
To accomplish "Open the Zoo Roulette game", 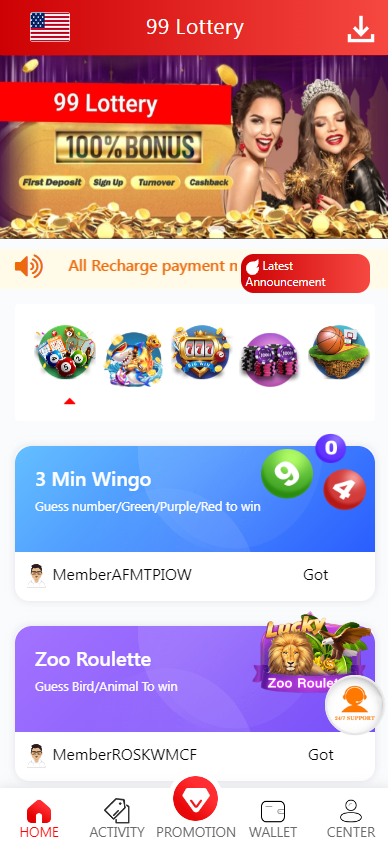I will pos(195,679).
